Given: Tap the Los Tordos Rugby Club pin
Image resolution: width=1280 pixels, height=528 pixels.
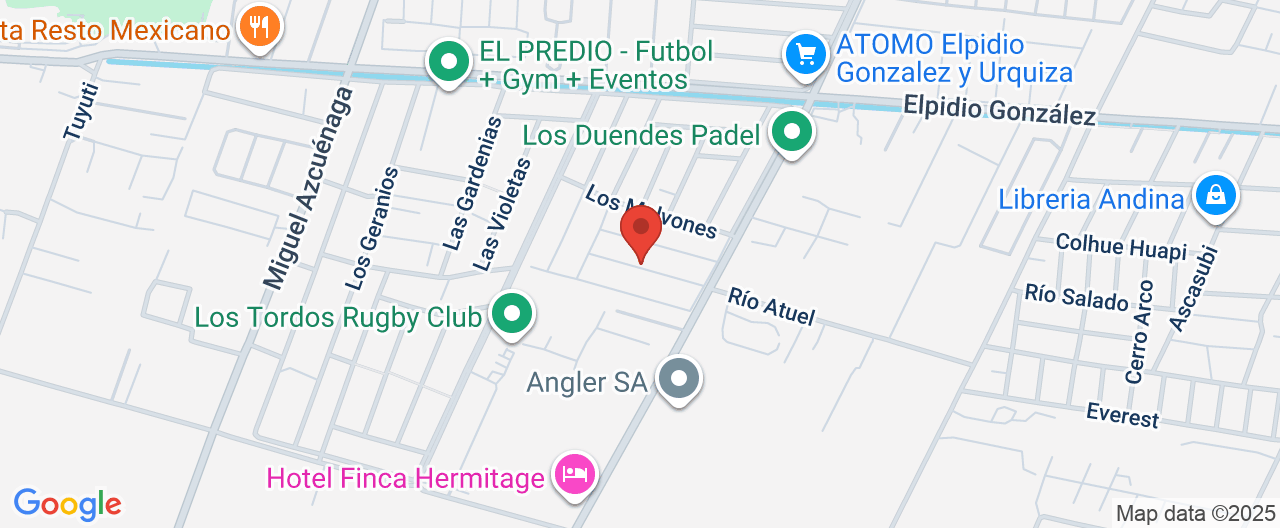Looking at the screenshot, I should click(x=513, y=314).
